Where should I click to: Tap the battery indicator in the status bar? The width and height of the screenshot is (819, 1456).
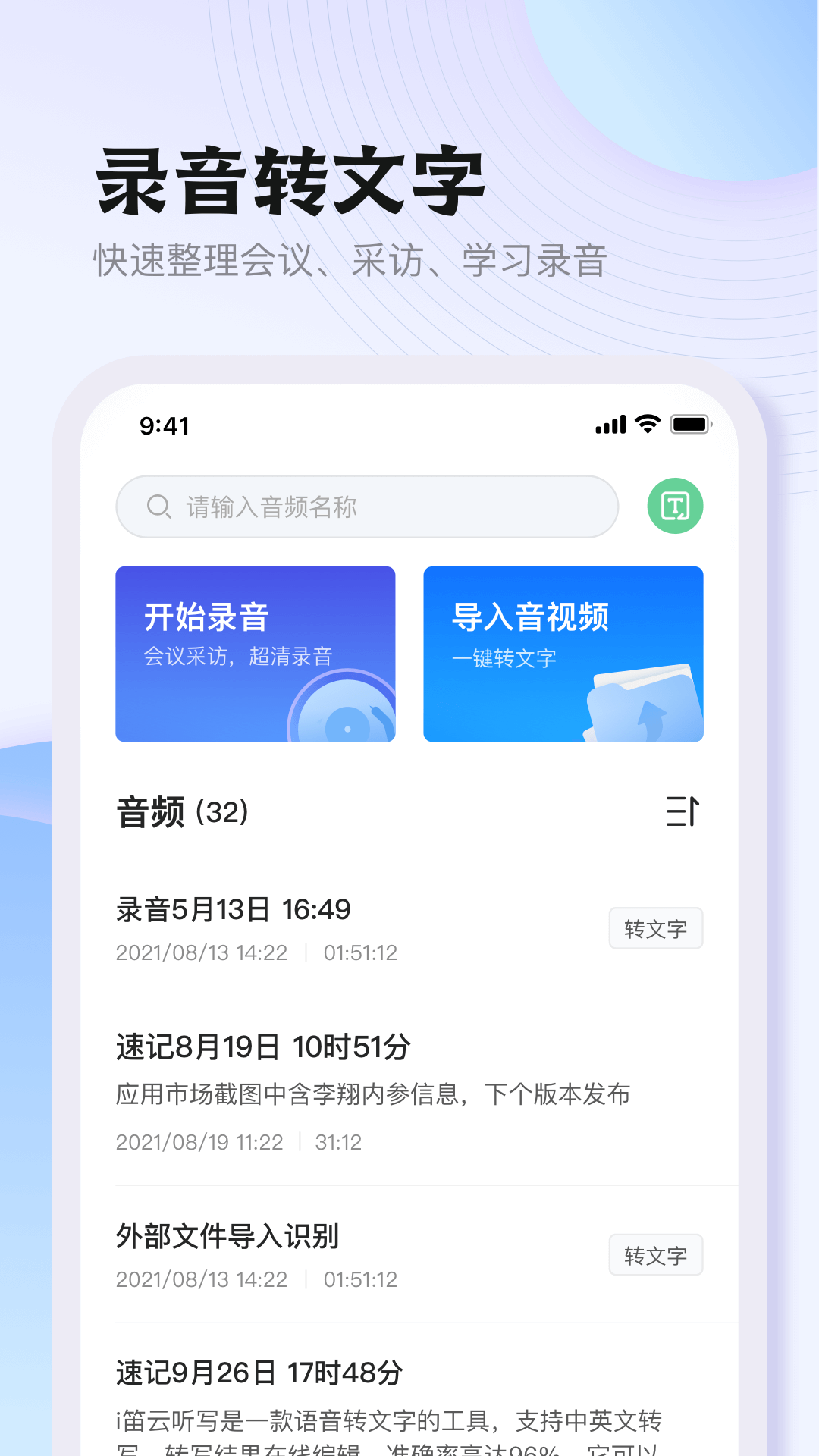pos(689,425)
